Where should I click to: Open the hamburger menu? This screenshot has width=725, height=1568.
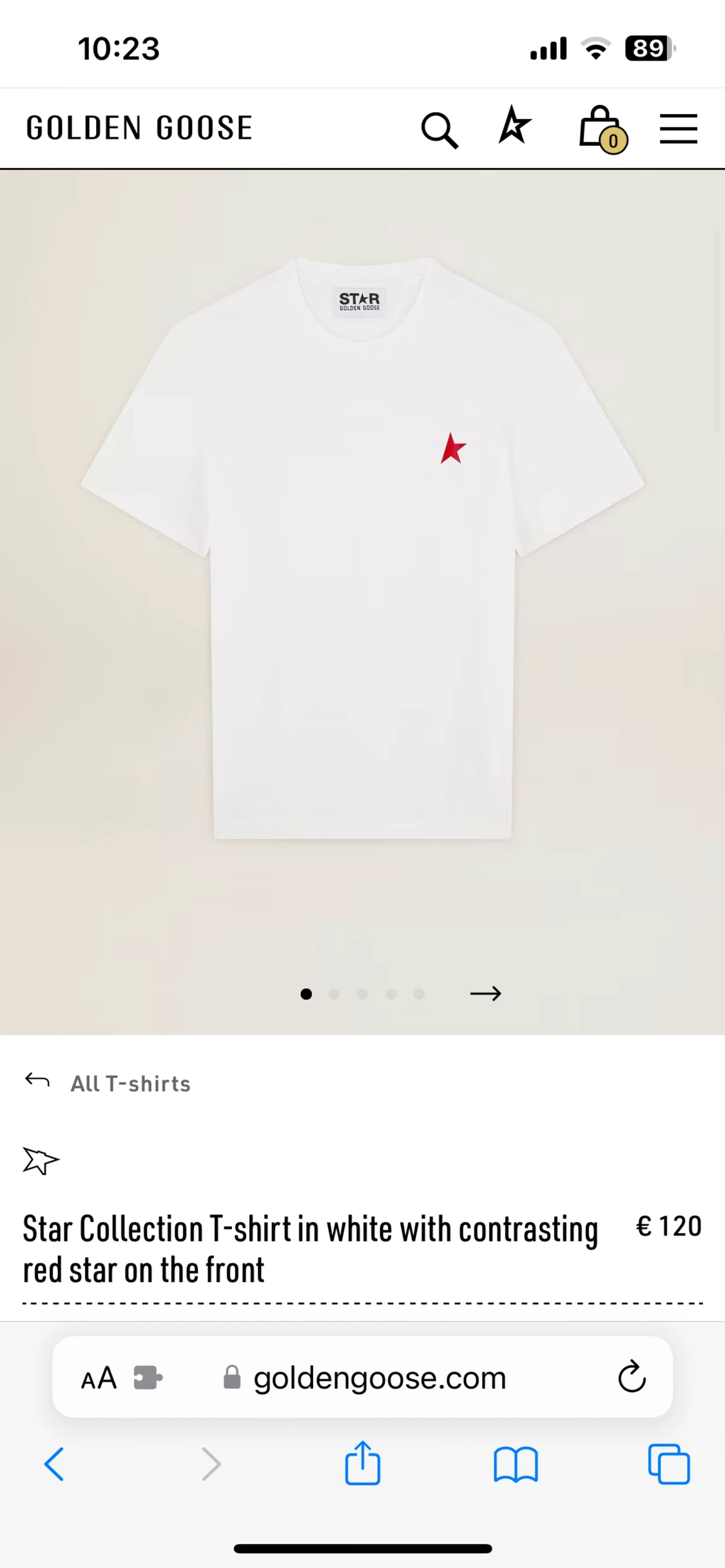(678, 129)
